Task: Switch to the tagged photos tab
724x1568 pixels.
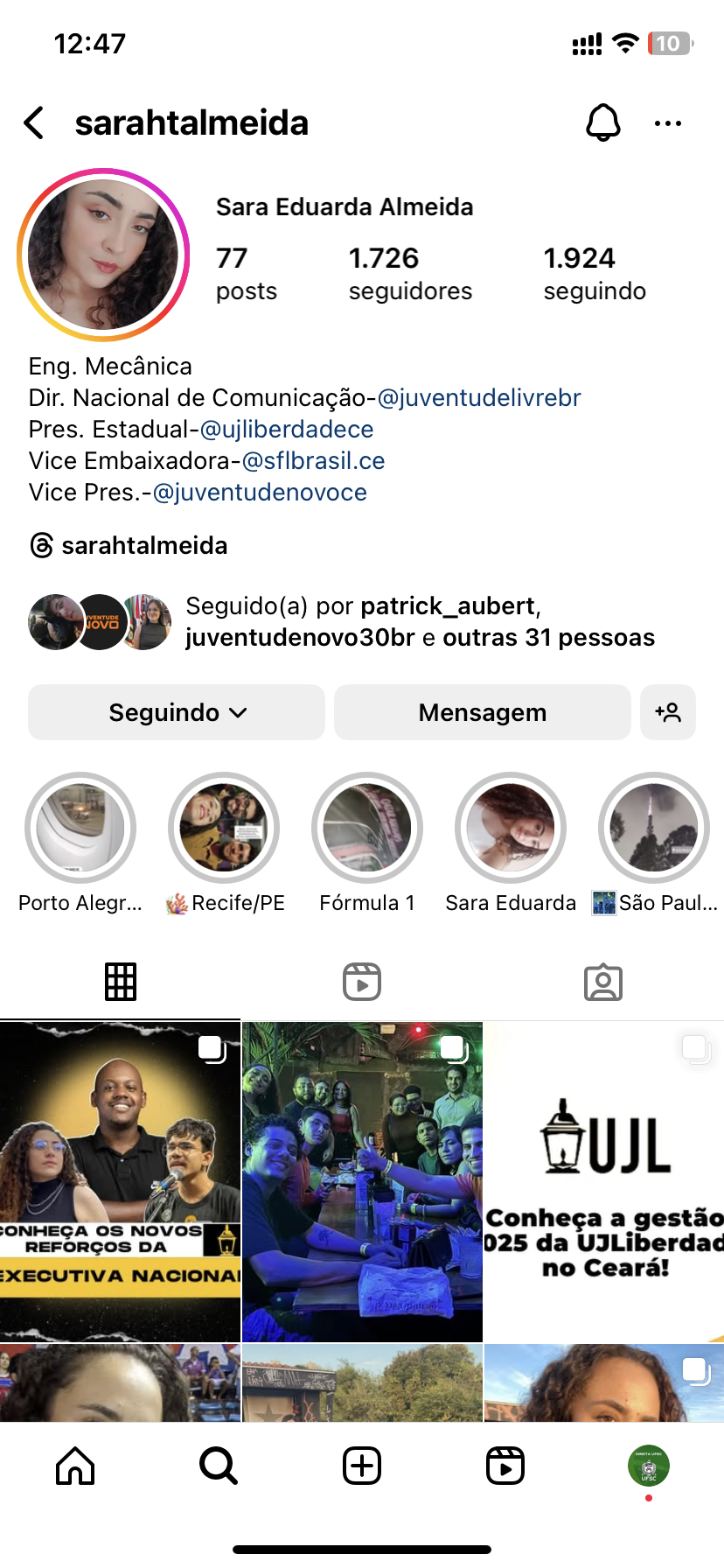Action: pos(603,982)
